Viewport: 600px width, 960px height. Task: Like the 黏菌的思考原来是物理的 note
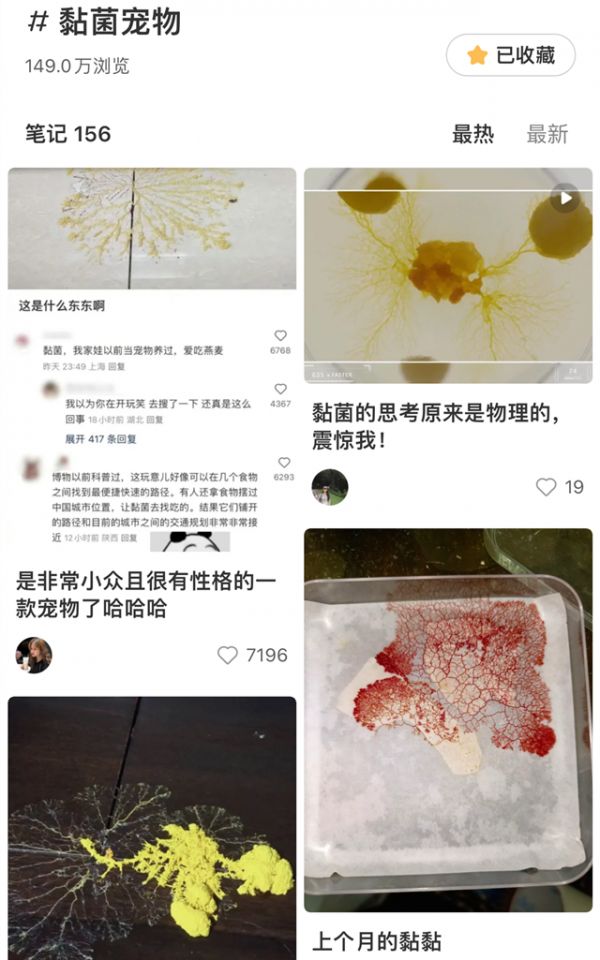(546, 487)
